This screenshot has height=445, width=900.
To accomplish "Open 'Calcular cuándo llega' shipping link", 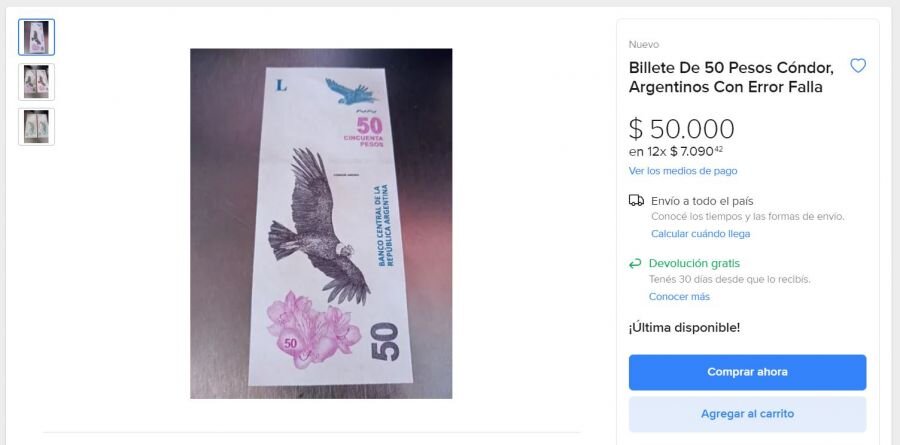I will point(700,234).
